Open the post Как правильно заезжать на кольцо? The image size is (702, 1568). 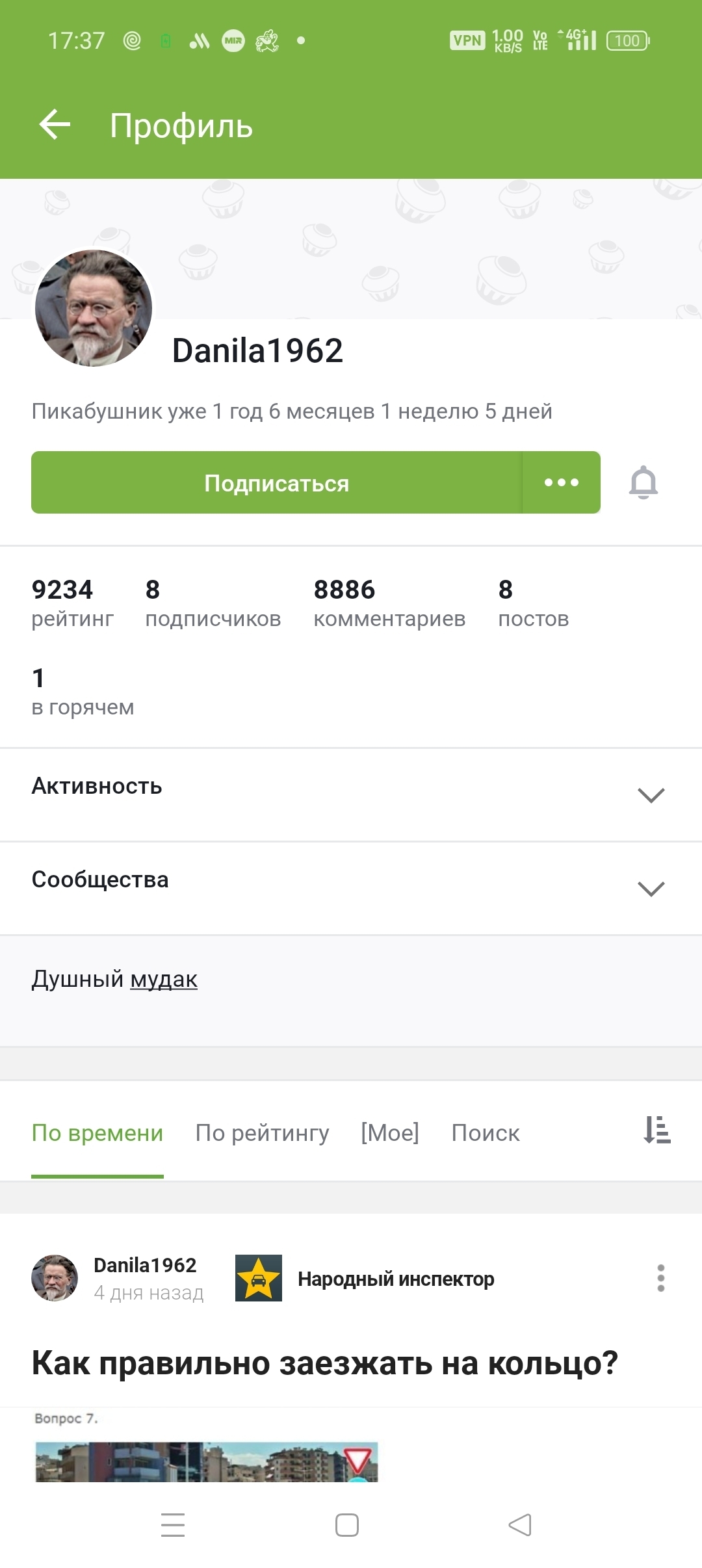click(x=325, y=1363)
